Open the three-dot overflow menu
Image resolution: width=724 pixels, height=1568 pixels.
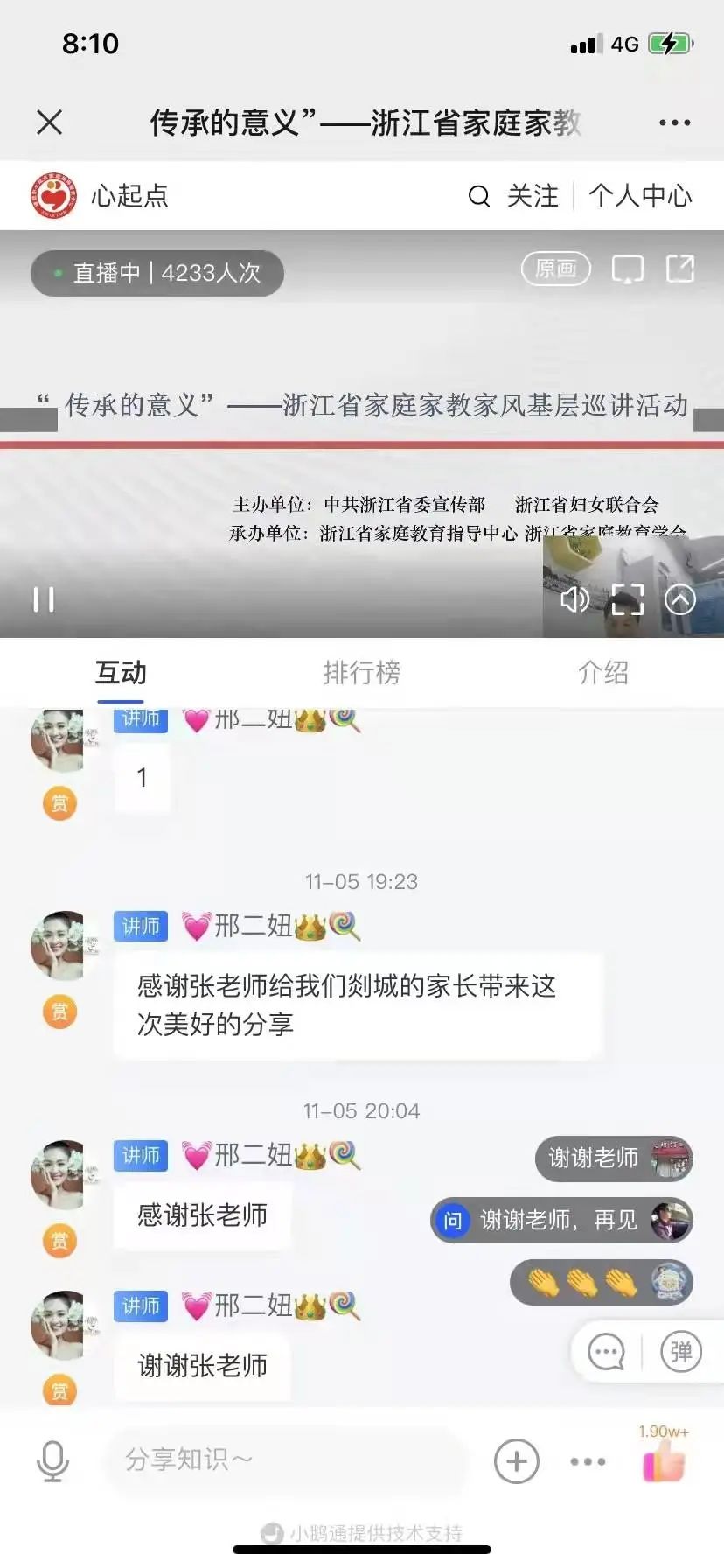[x=674, y=123]
